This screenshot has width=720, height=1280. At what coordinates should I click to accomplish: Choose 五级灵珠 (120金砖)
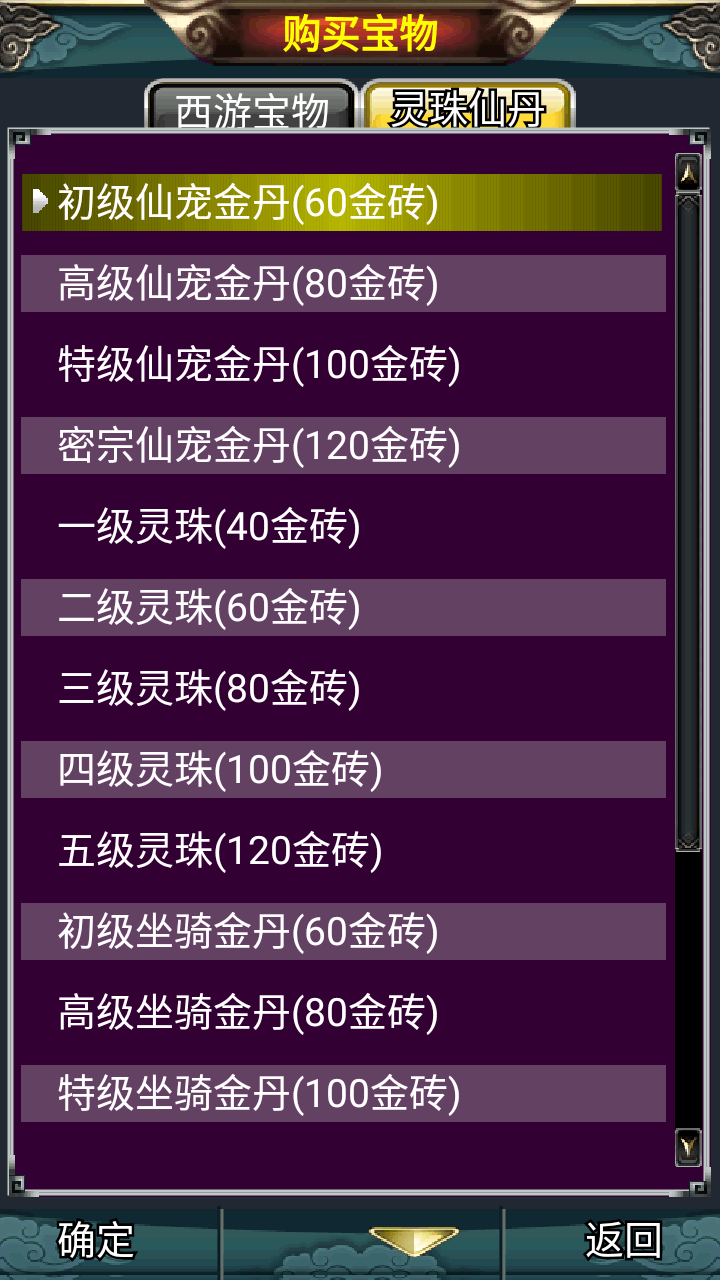click(x=342, y=851)
